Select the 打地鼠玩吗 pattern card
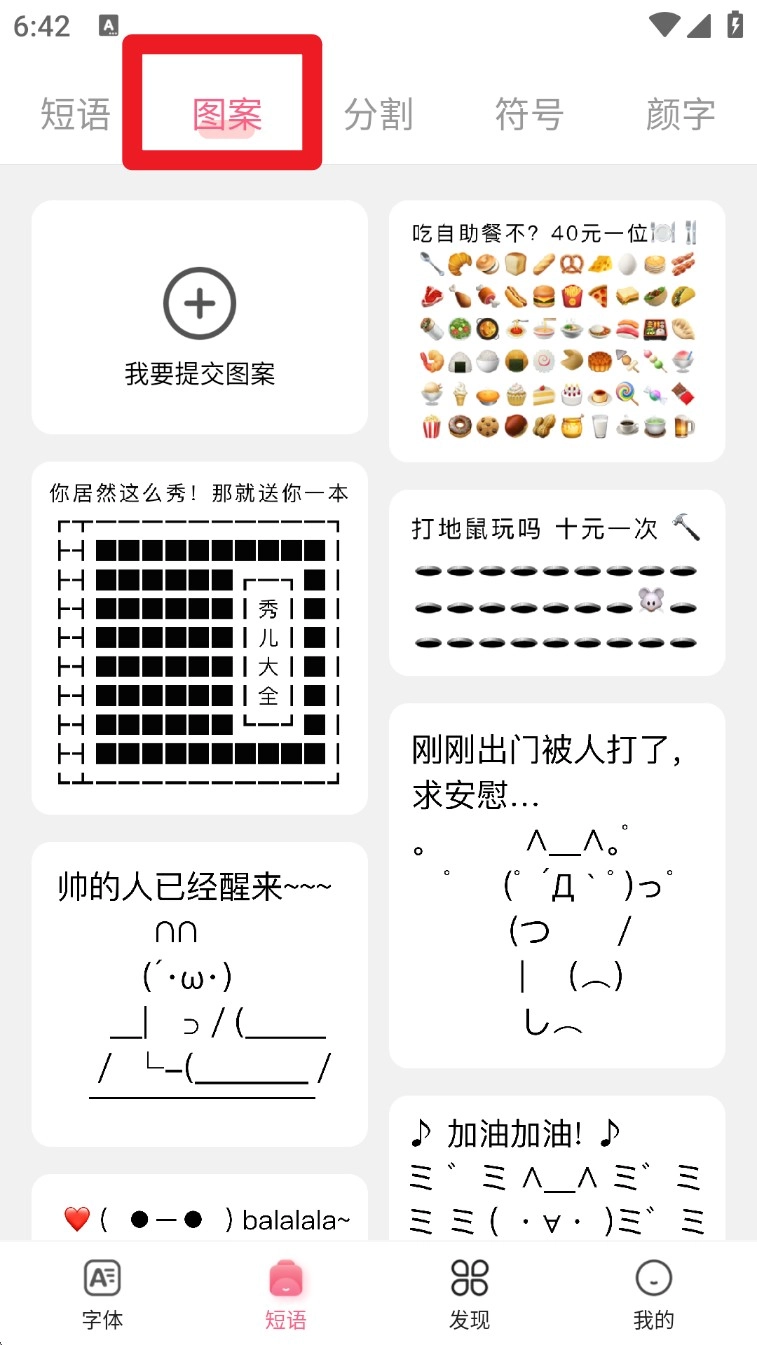Viewport: 757px width, 1345px height. pyautogui.click(x=556, y=583)
